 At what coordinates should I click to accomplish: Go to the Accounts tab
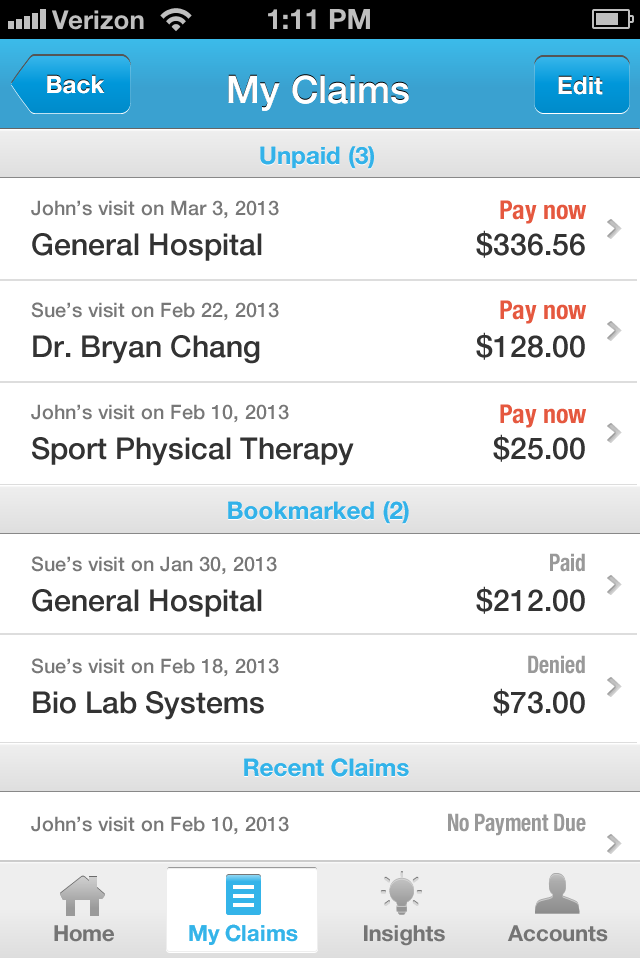point(557,910)
